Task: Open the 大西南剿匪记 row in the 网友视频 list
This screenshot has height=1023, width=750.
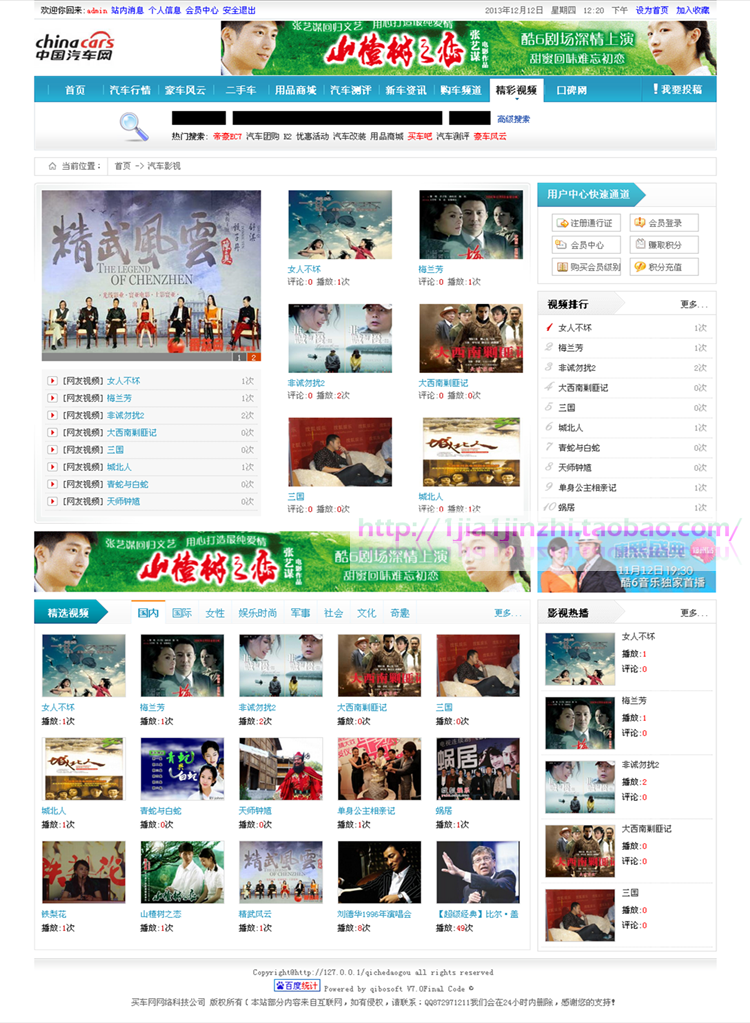Action: click(x=131, y=432)
